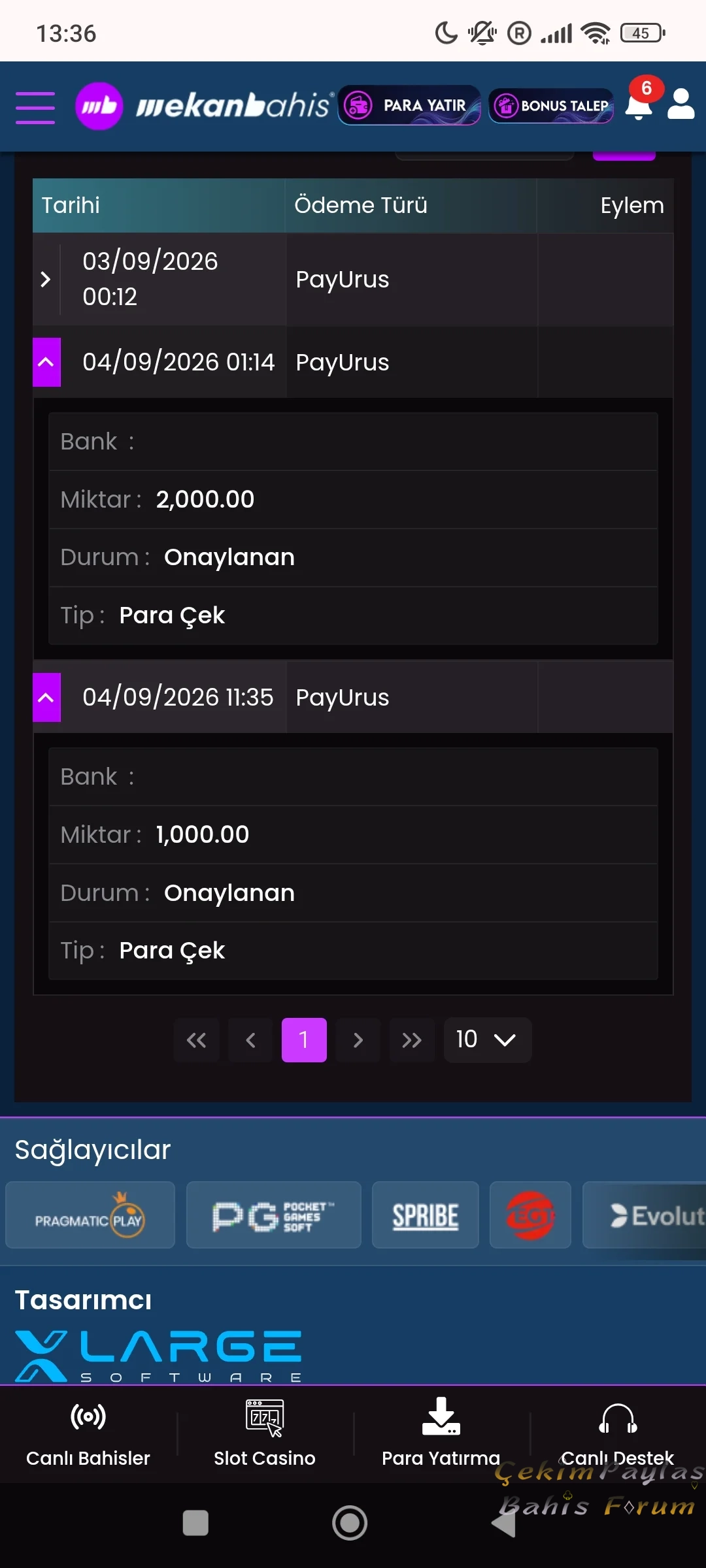Open the Pragmatic Play provider tile
Screen dimensions: 706x1568
tap(90, 1215)
